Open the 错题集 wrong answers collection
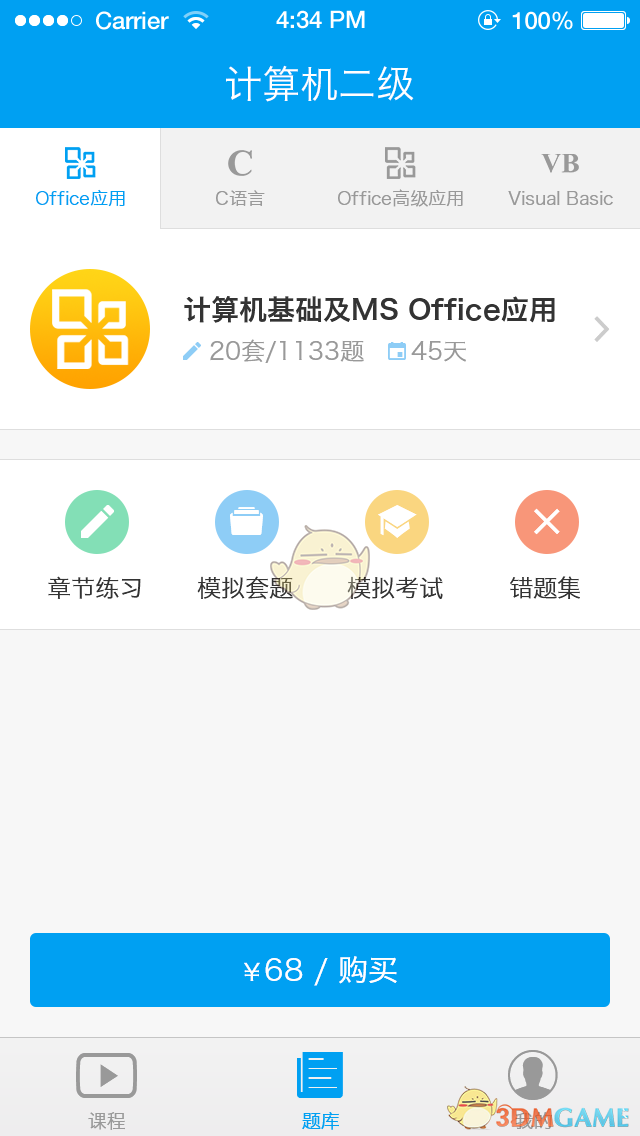The height and width of the screenshot is (1136, 640). point(546,545)
